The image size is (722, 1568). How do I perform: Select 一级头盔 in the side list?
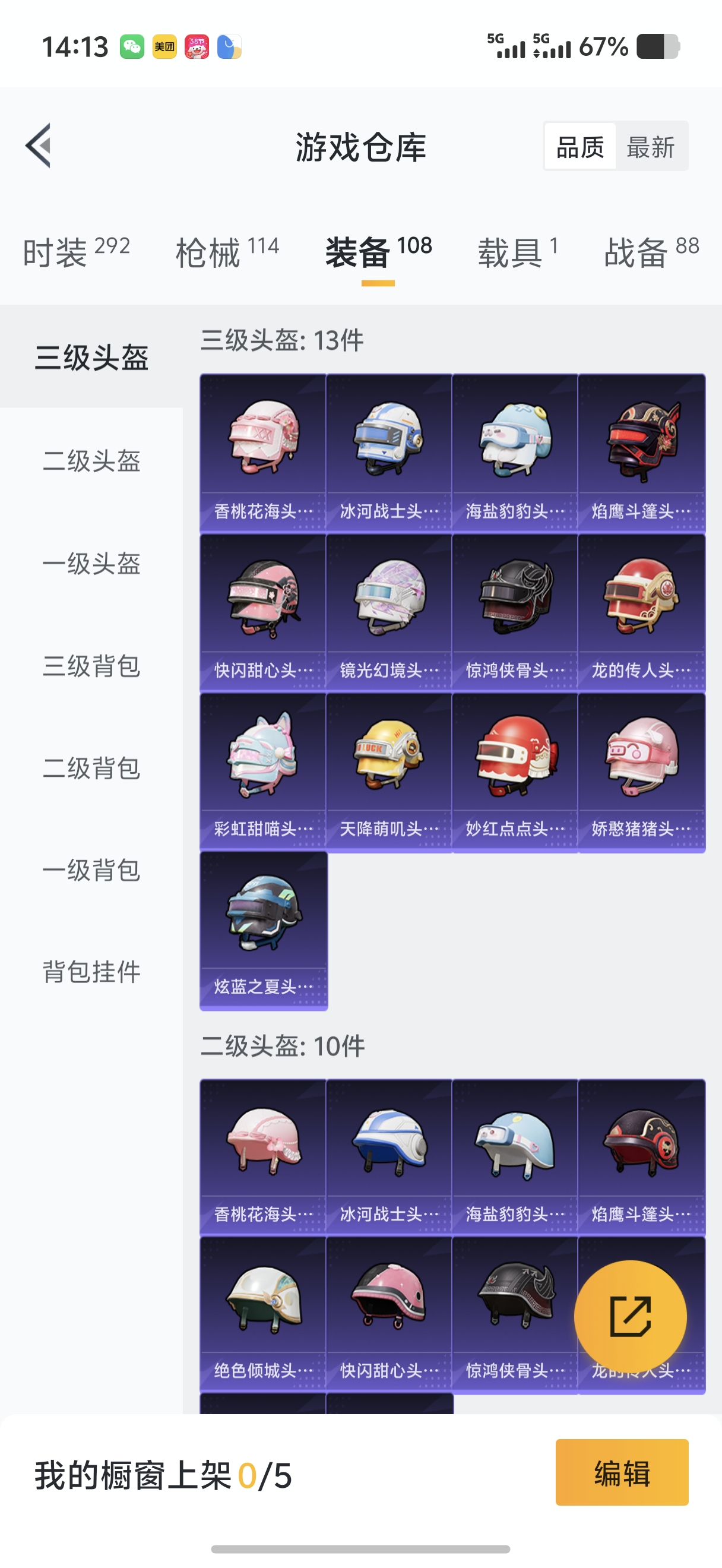pos(91,564)
